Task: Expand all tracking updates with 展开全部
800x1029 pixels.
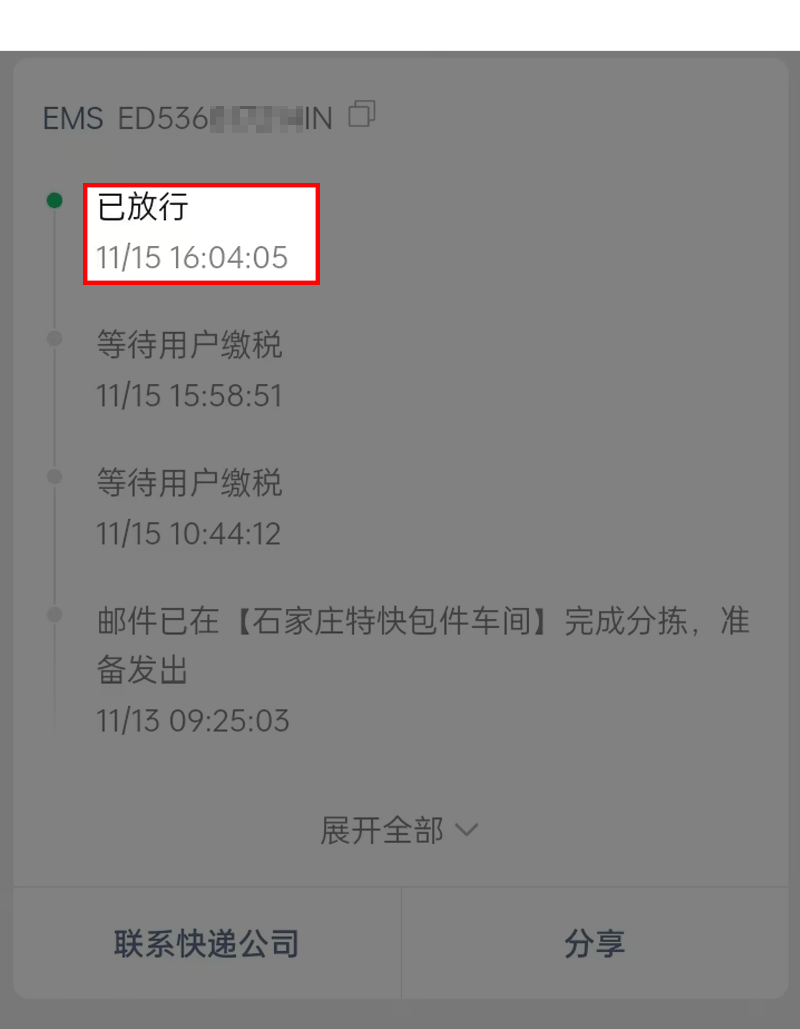Action: 399,830
